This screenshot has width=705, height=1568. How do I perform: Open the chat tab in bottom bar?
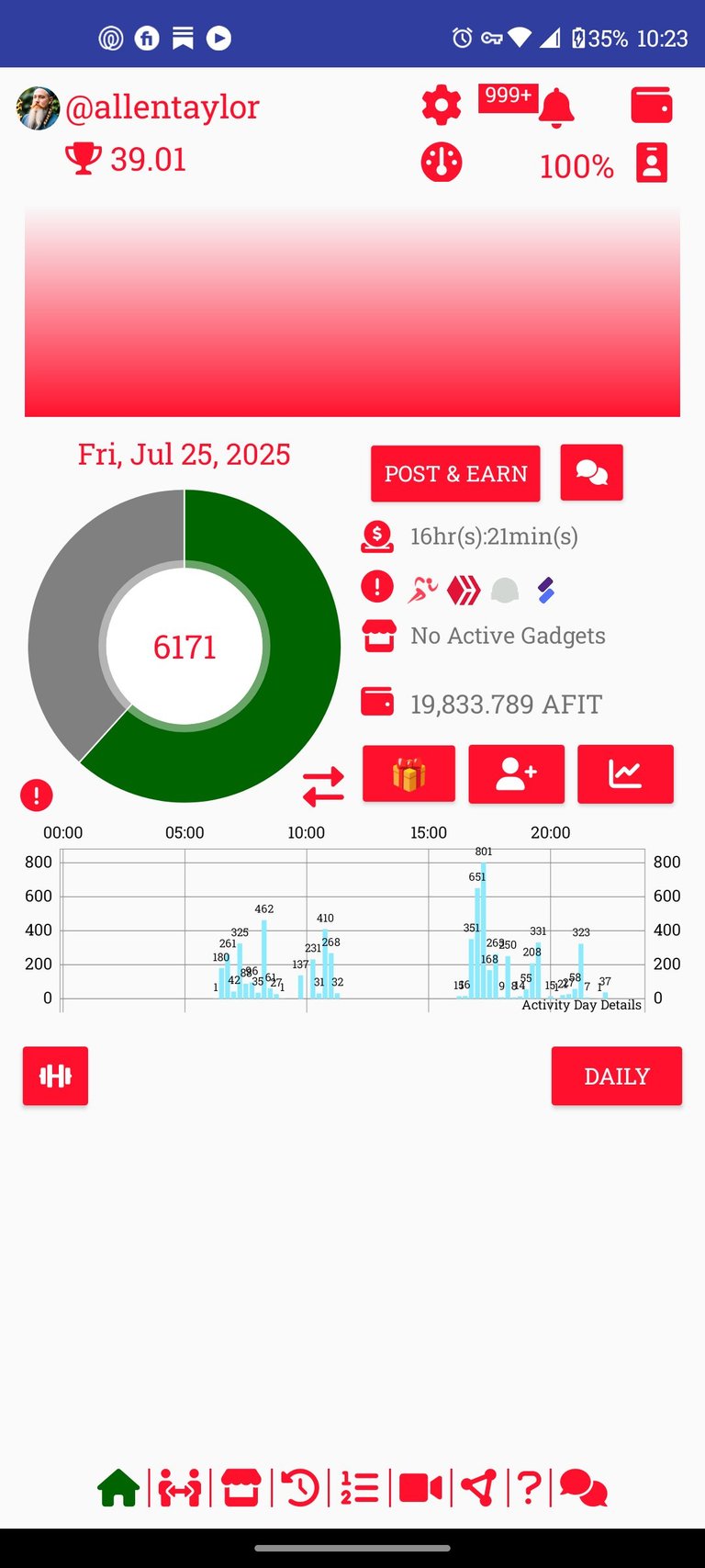584,1488
